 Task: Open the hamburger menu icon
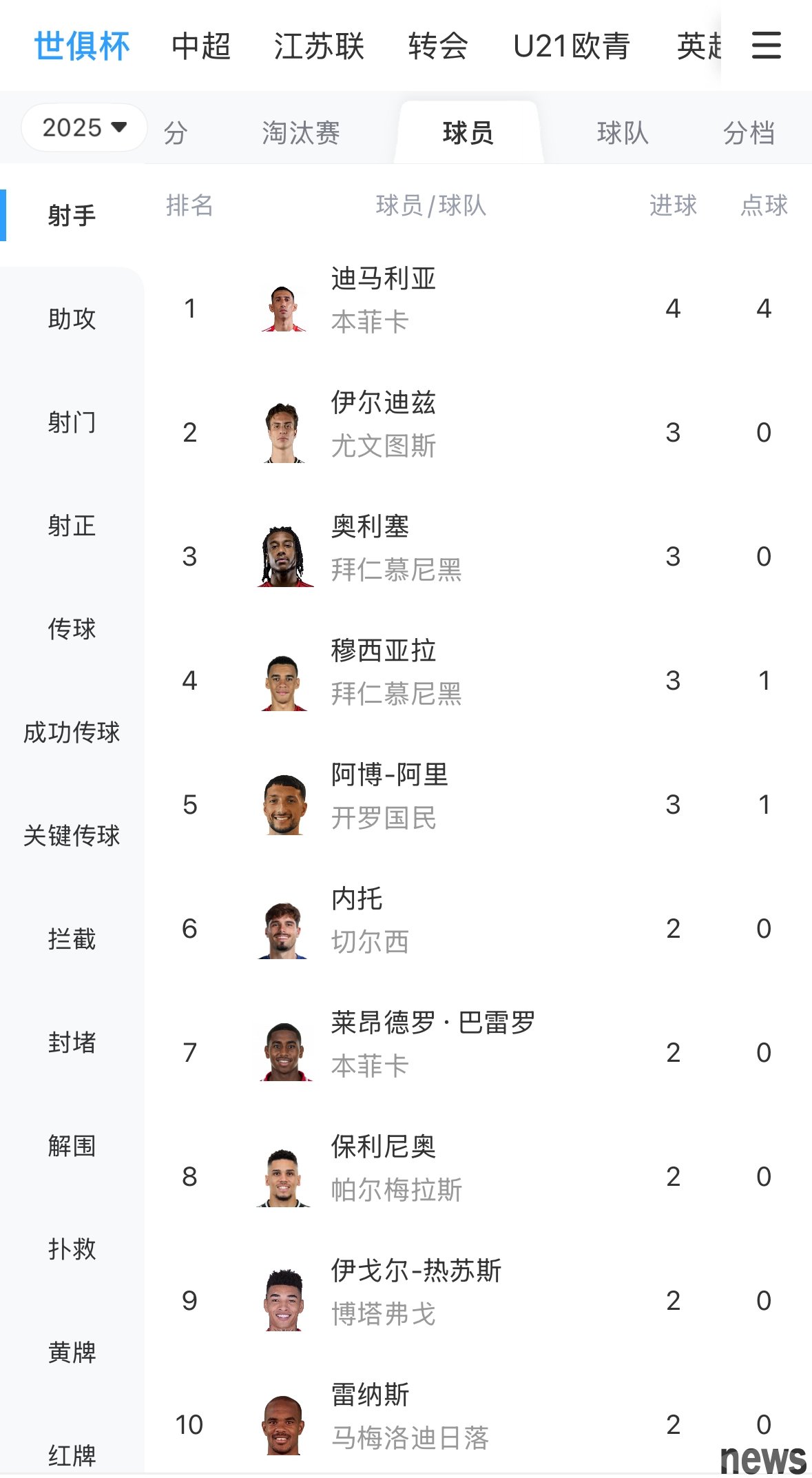[766, 45]
